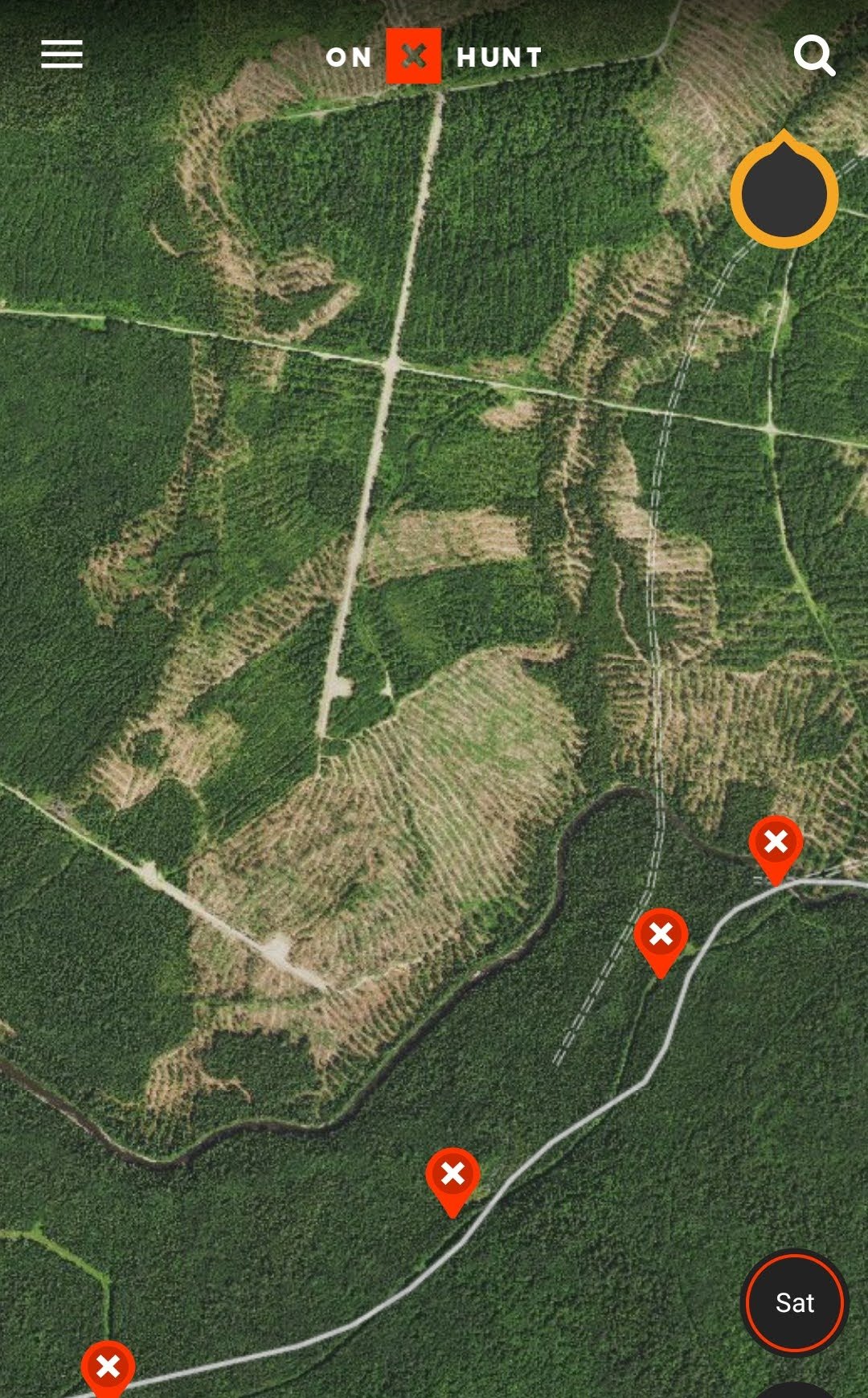The width and height of the screenshot is (868, 1398).
Task: Switch the Sat basemap layer button
Action: tap(794, 1302)
